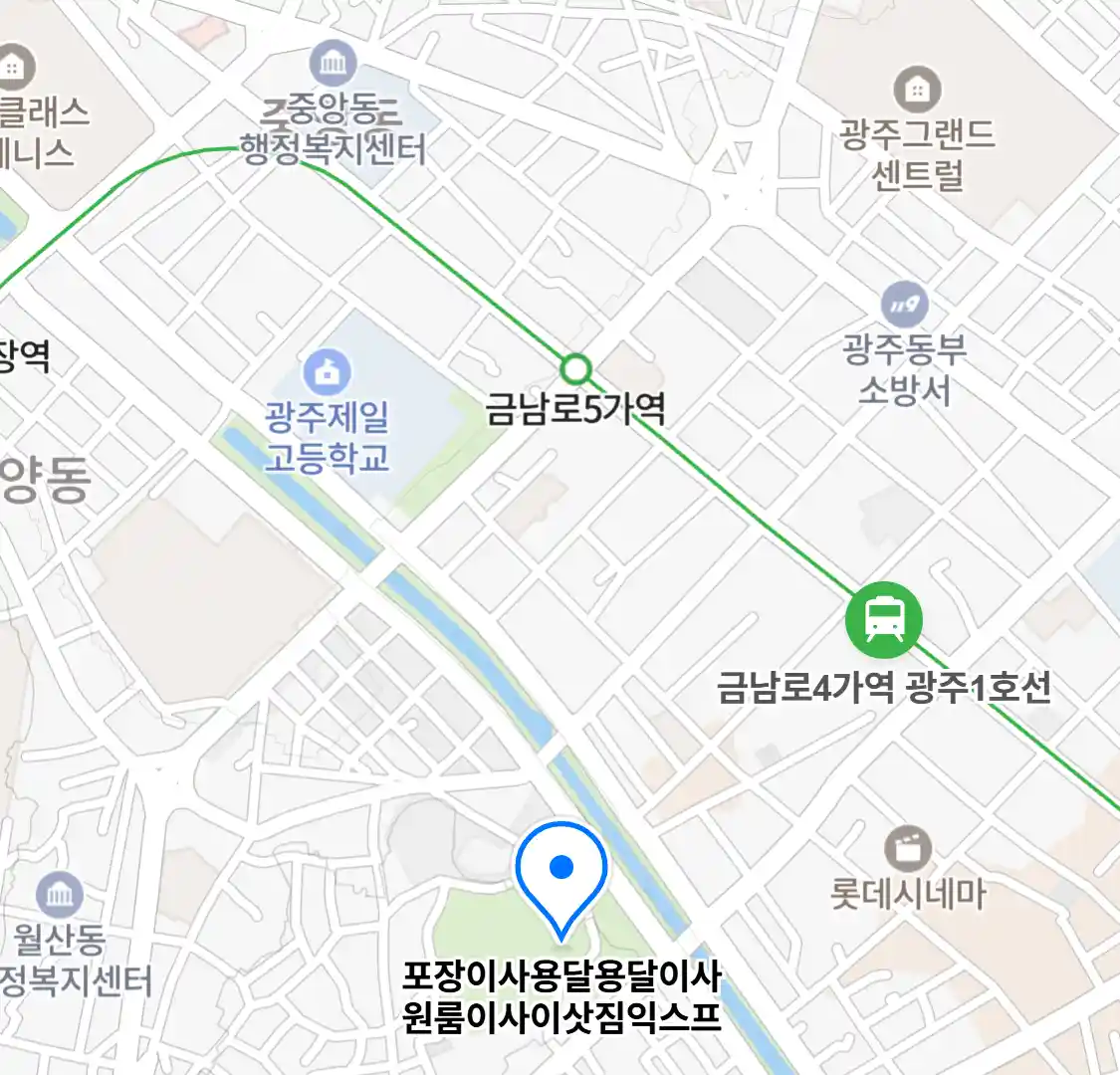Select the 금남로4가역 subway station marker
The image size is (1120, 1075).
[x=883, y=619]
